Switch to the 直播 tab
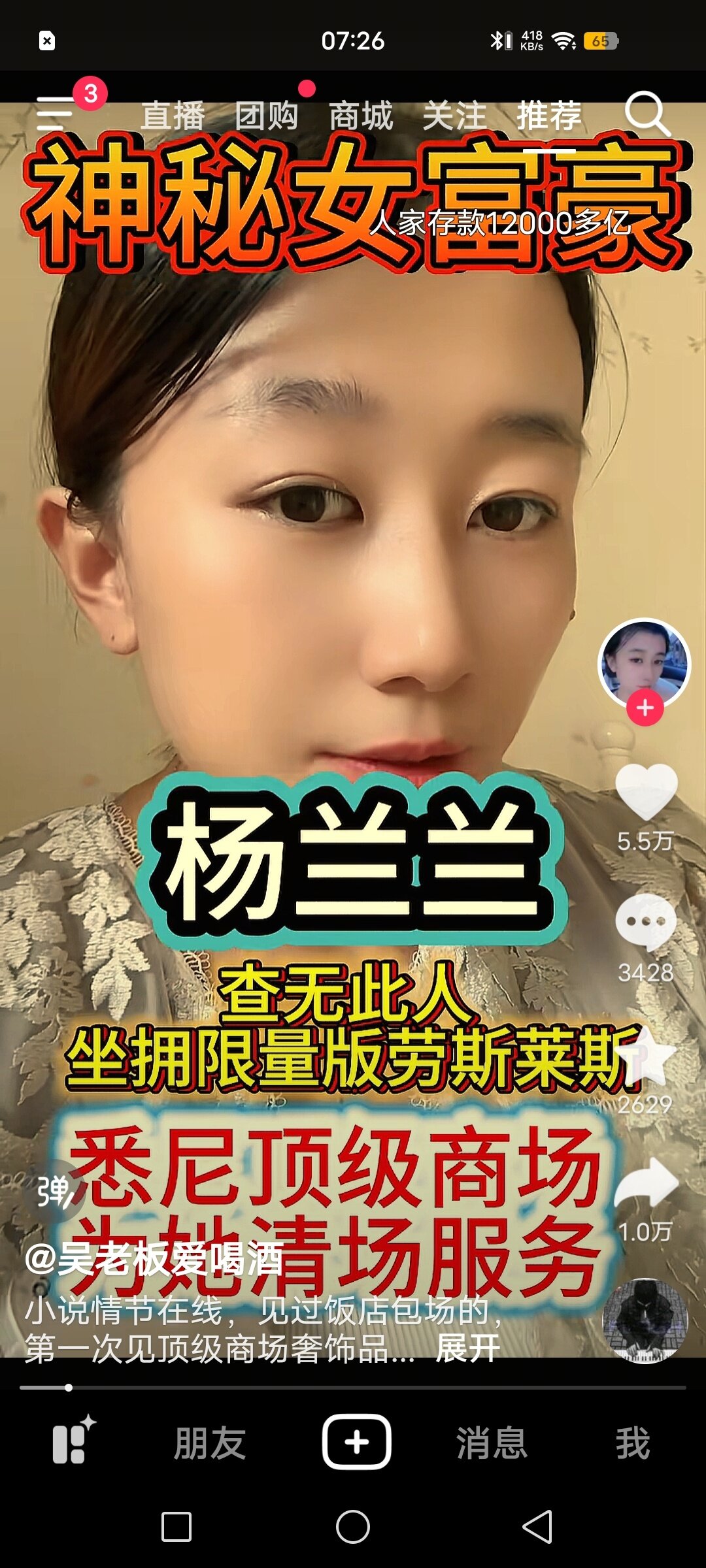706x1568 pixels. pyautogui.click(x=173, y=116)
